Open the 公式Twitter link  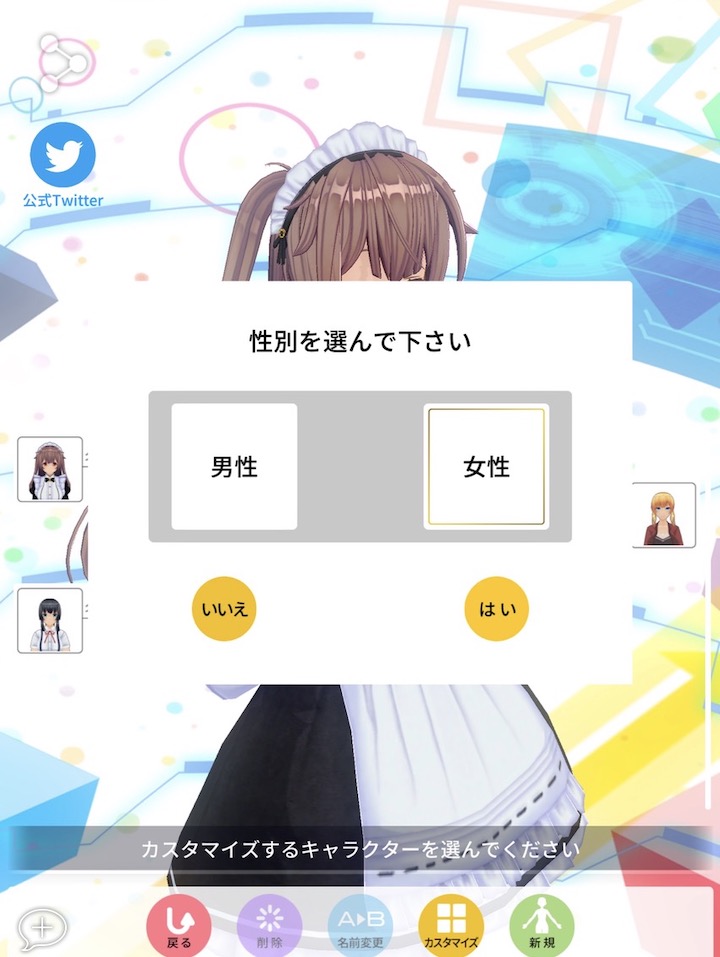(x=63, y=165)
